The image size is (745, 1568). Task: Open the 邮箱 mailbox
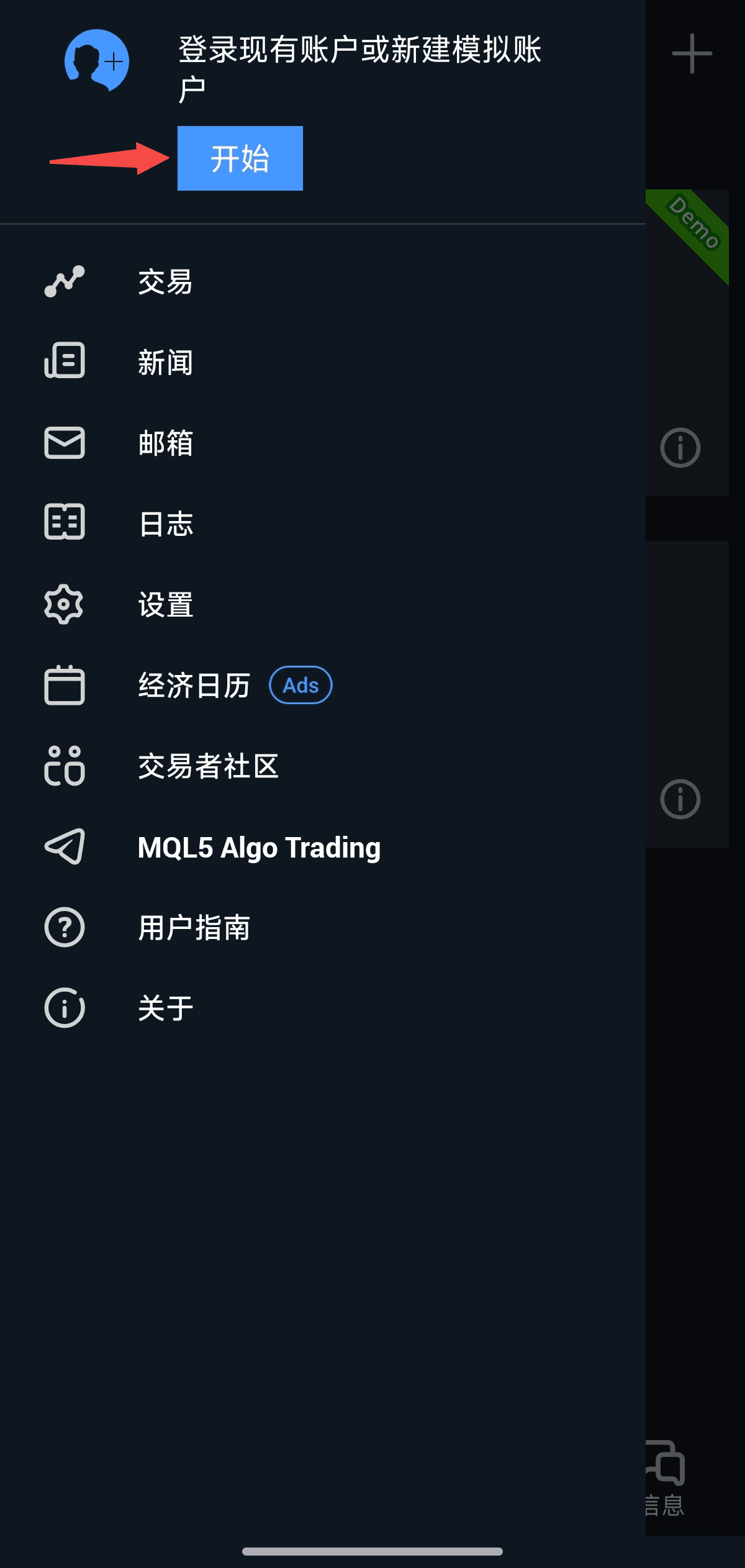[x=165, y=443]
